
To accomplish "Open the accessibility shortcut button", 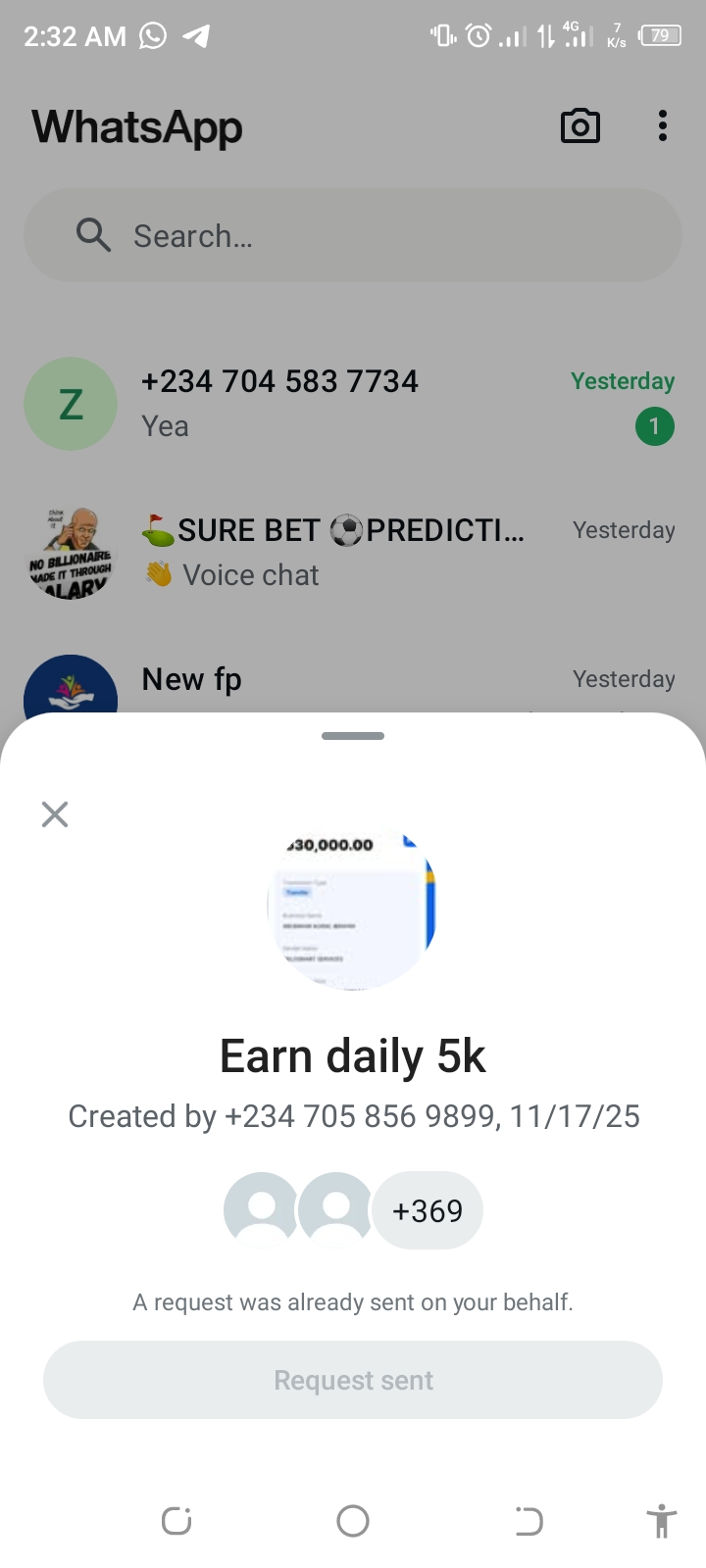I will point(662,1521).
